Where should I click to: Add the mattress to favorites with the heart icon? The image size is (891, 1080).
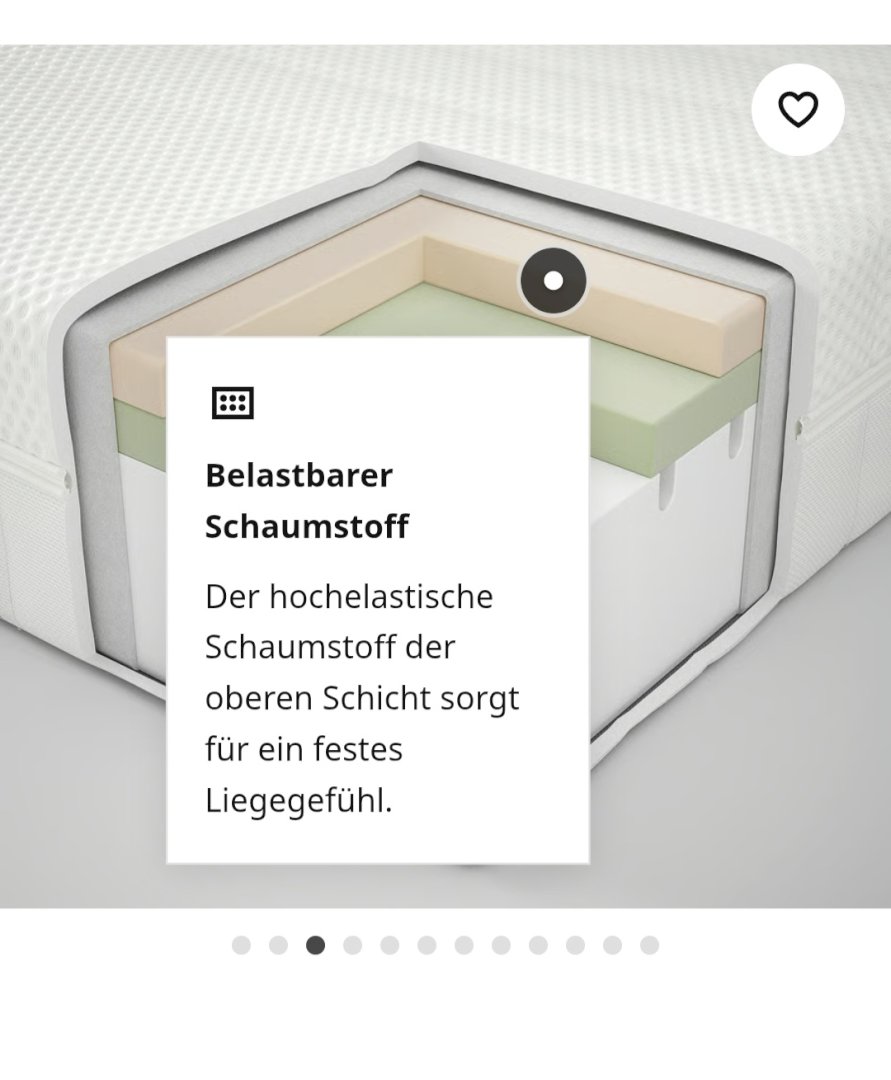click(797, 109)
